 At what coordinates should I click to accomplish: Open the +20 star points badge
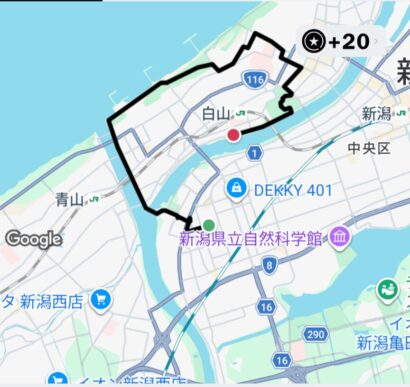tap(339, 42)
